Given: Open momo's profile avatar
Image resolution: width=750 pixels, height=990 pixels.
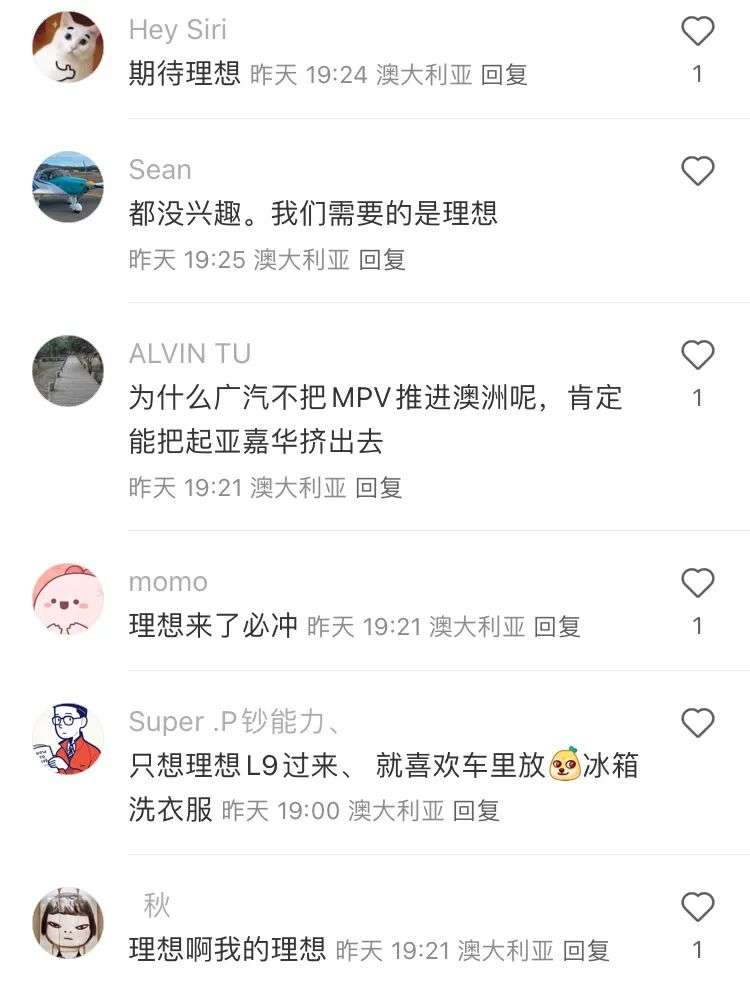Looking at the screenshot, I should (68, 598).
